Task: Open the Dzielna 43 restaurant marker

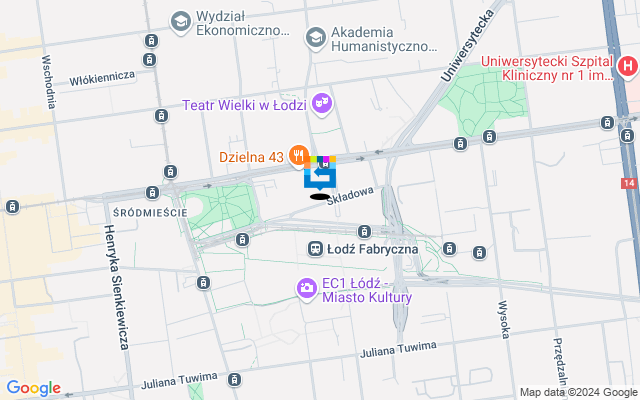Action: 298,156
